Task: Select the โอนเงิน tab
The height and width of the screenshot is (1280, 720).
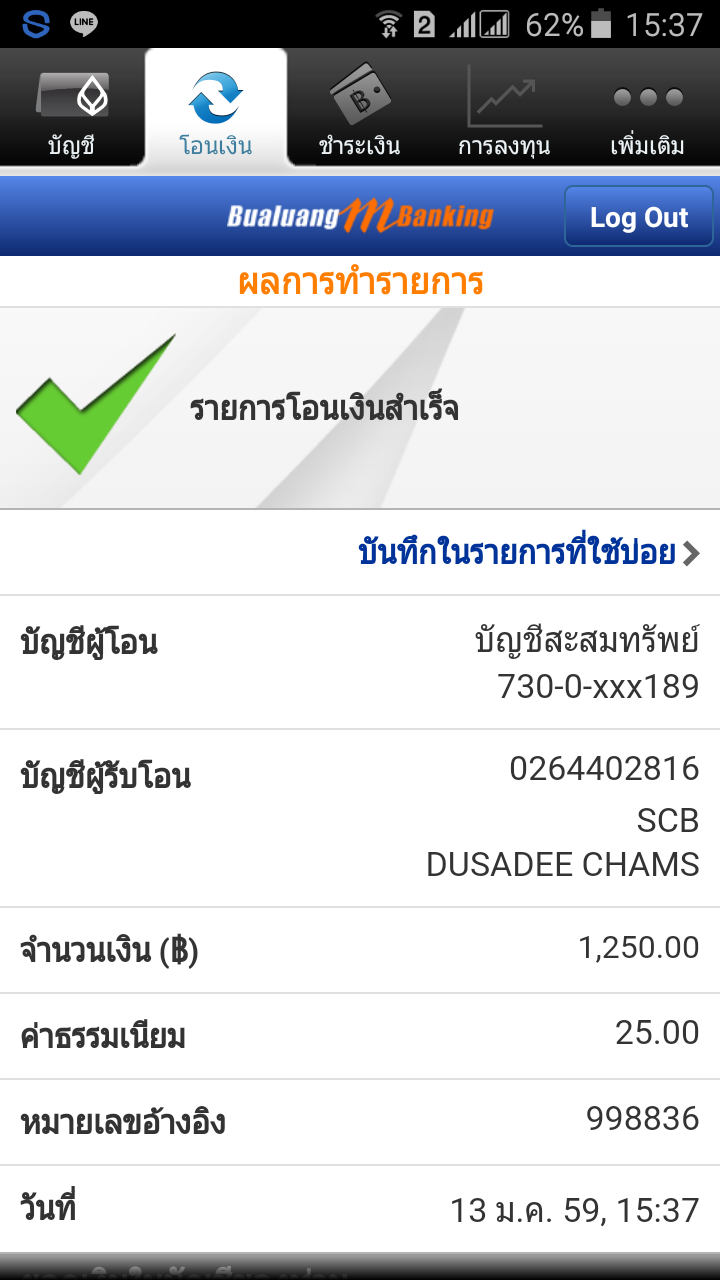Action: [x=216, y=108]
